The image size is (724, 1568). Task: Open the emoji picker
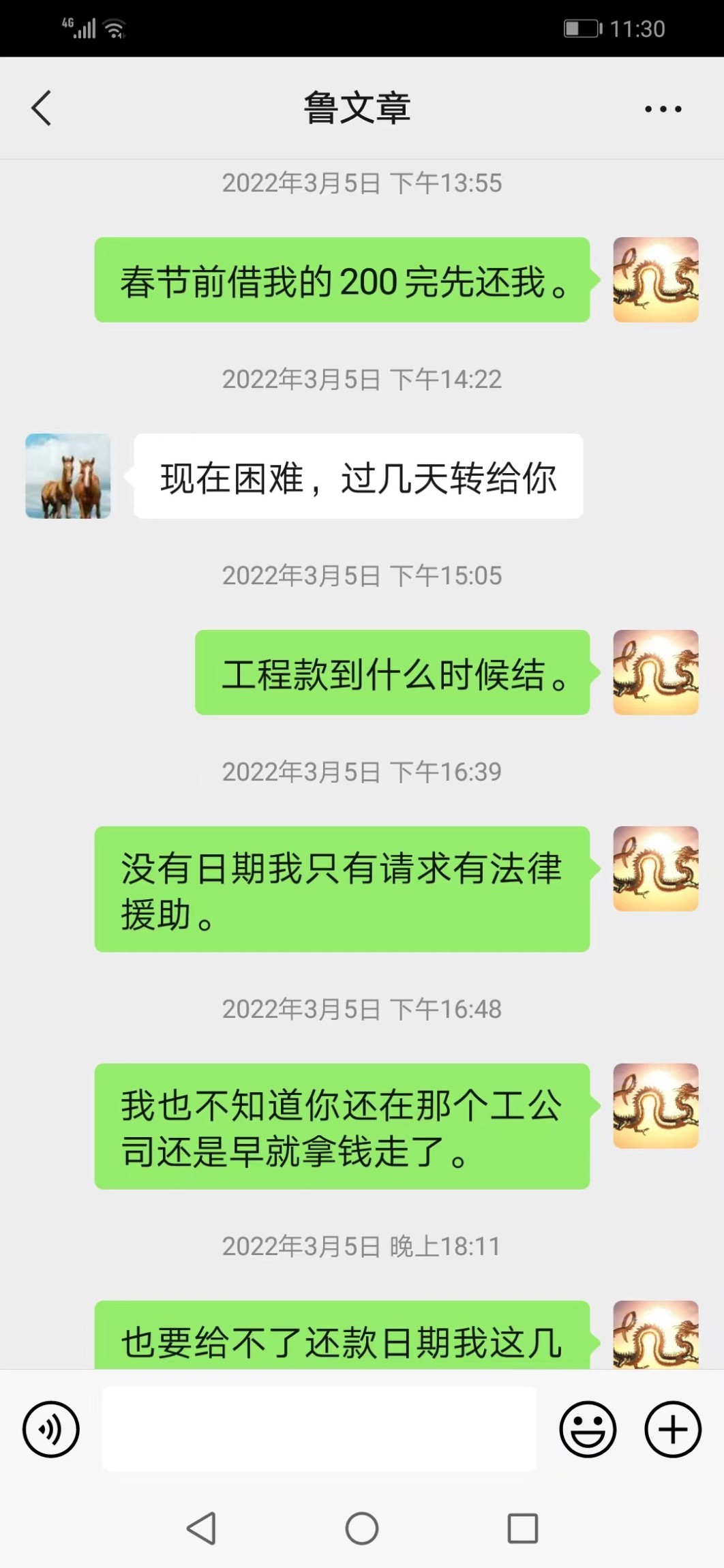(x=588, y=1429)
